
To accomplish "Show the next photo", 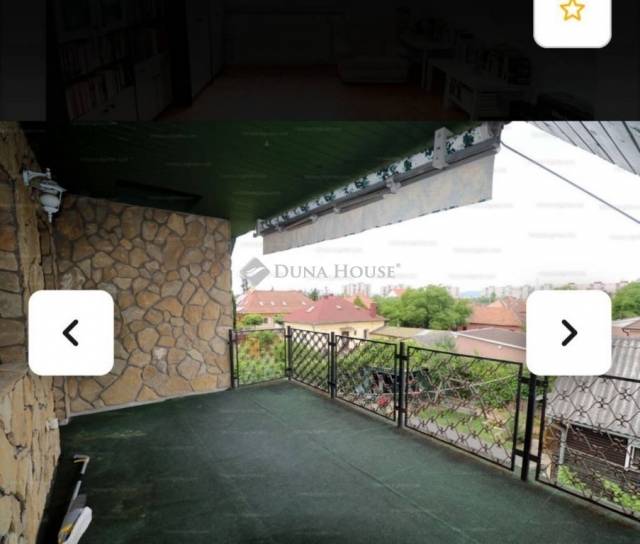I will 568,333.
